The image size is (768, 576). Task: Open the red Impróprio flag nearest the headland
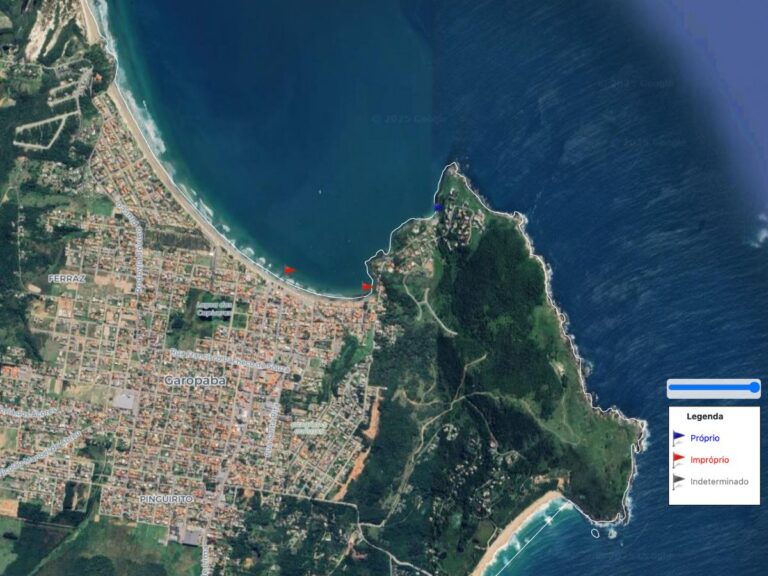click(366, 287)
